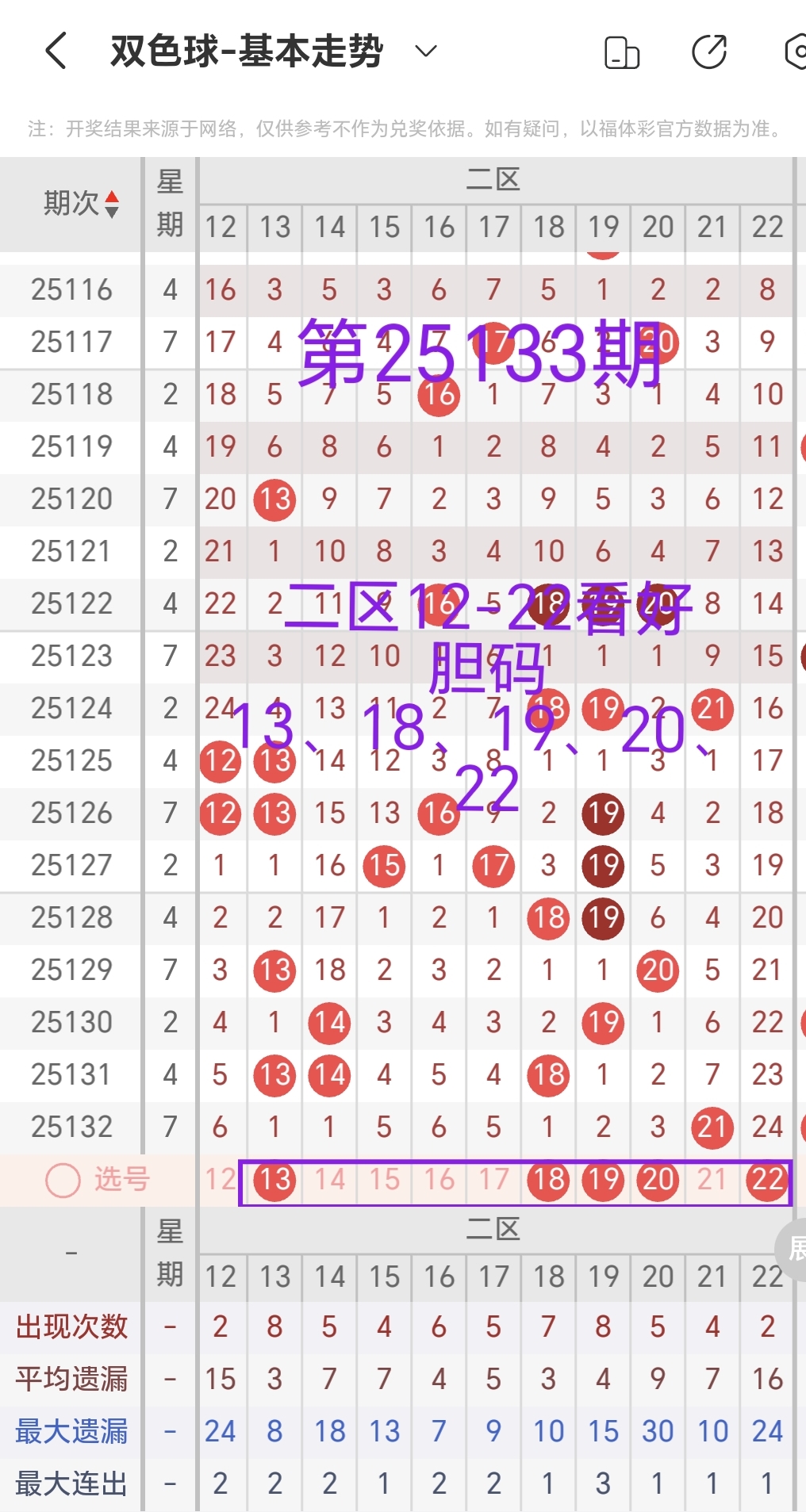Screen dimensions: 806x1512
Task: Select number 14 in the 选号 row
Action: [328, 1181]
